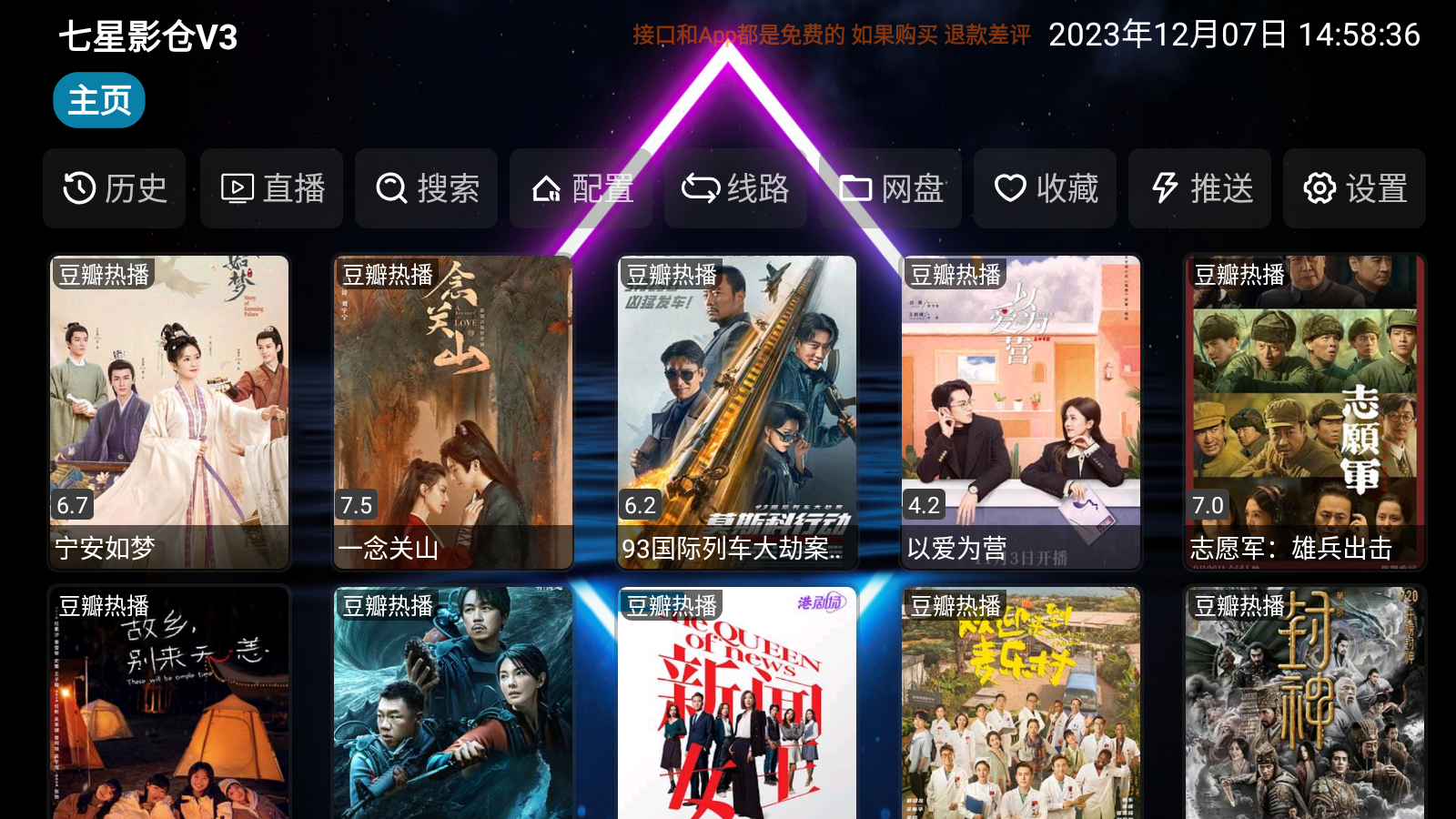Switch source via 线路 button

[735, 188]
